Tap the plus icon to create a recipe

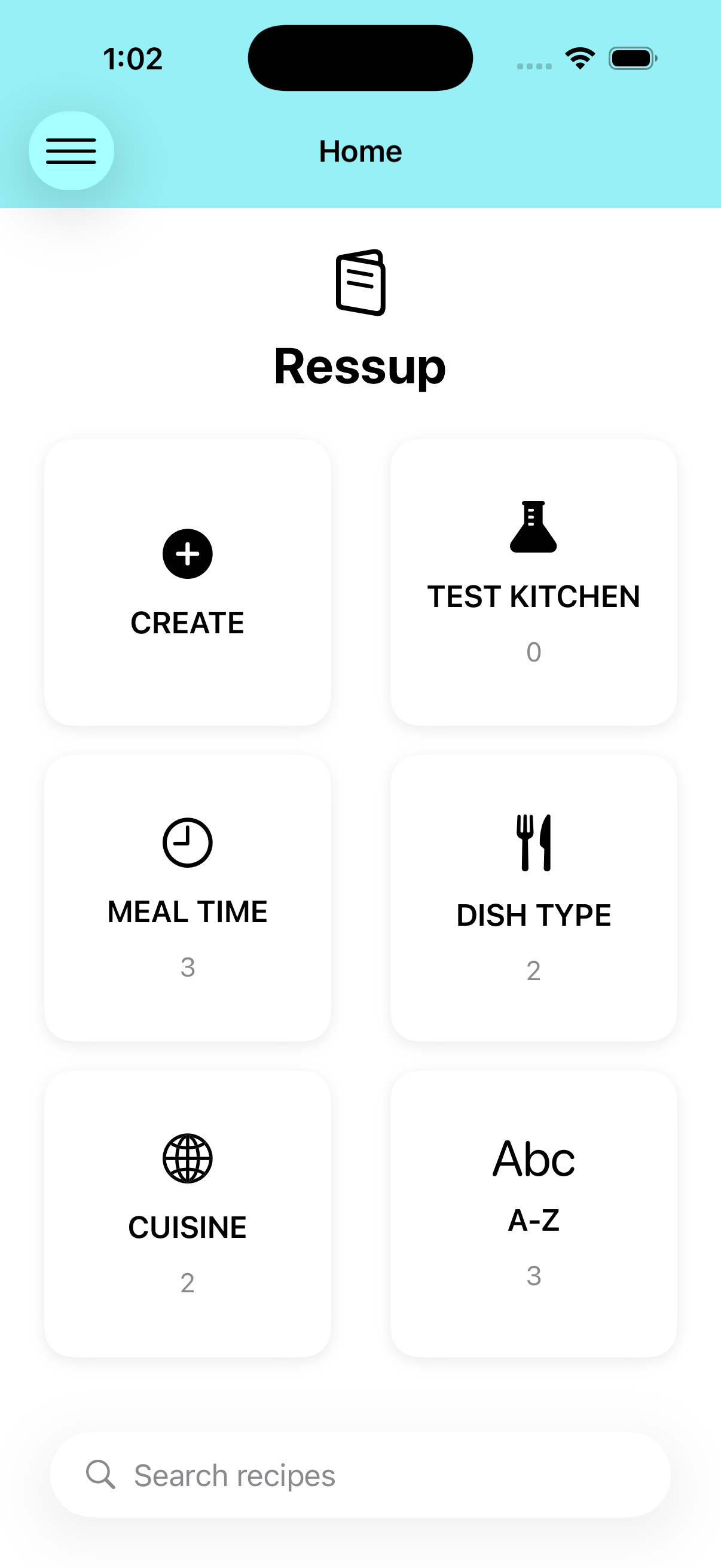coord(187,553)
